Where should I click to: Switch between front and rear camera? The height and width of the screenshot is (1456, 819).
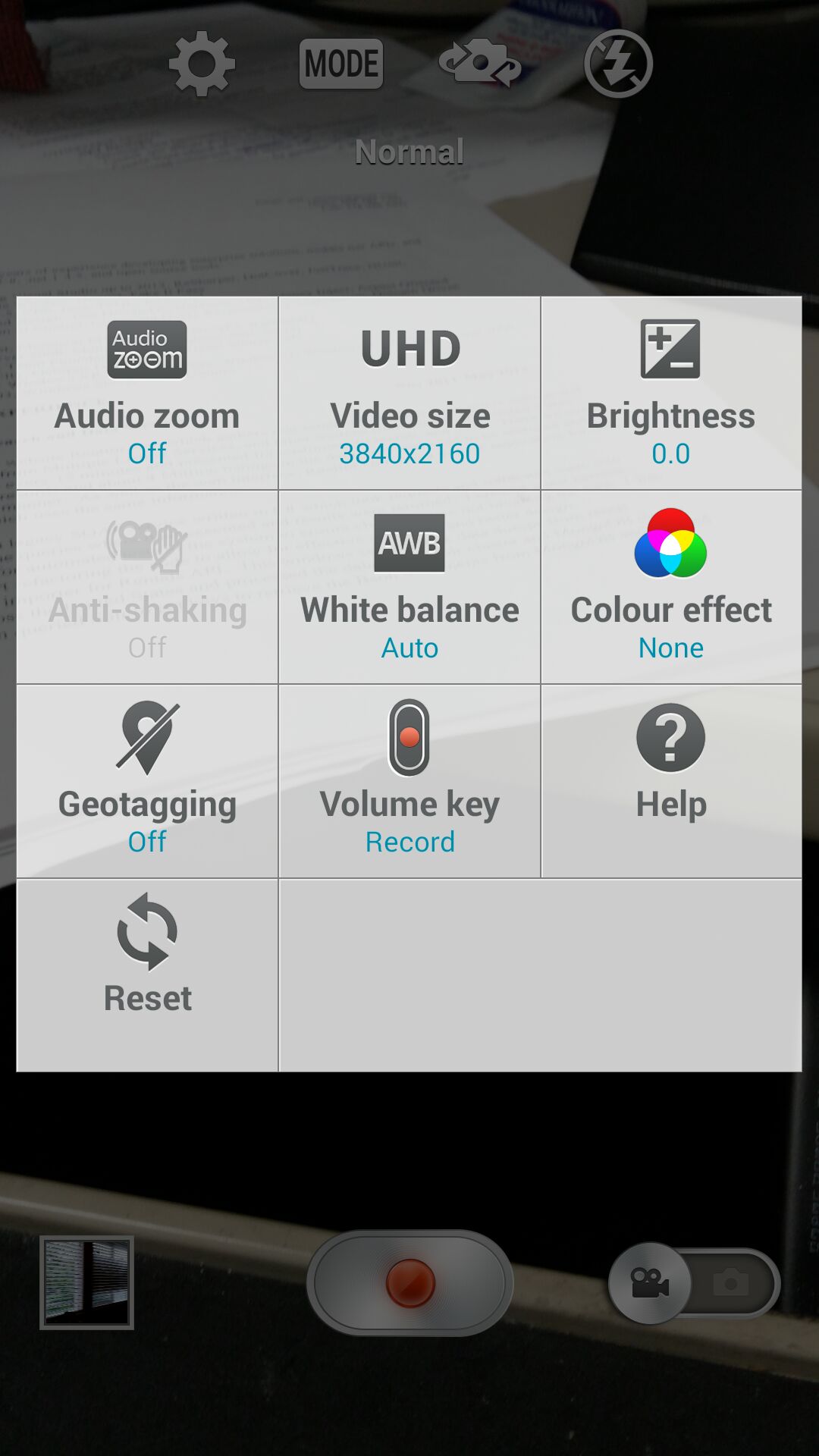(479, 64)
